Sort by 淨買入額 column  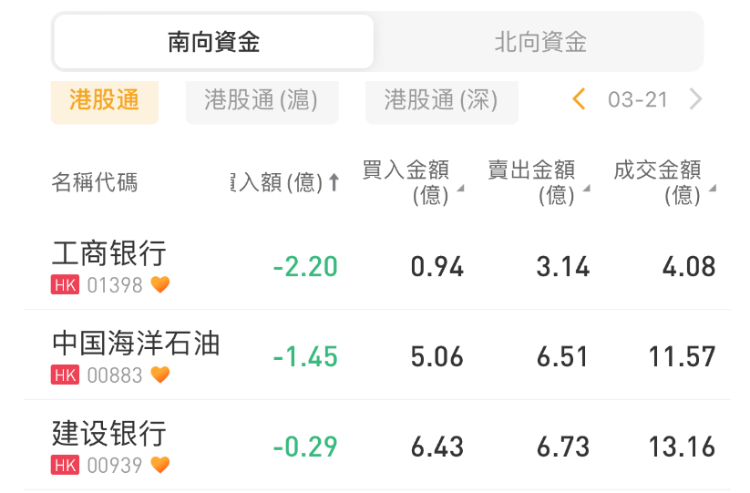click(x=285, y=182)
